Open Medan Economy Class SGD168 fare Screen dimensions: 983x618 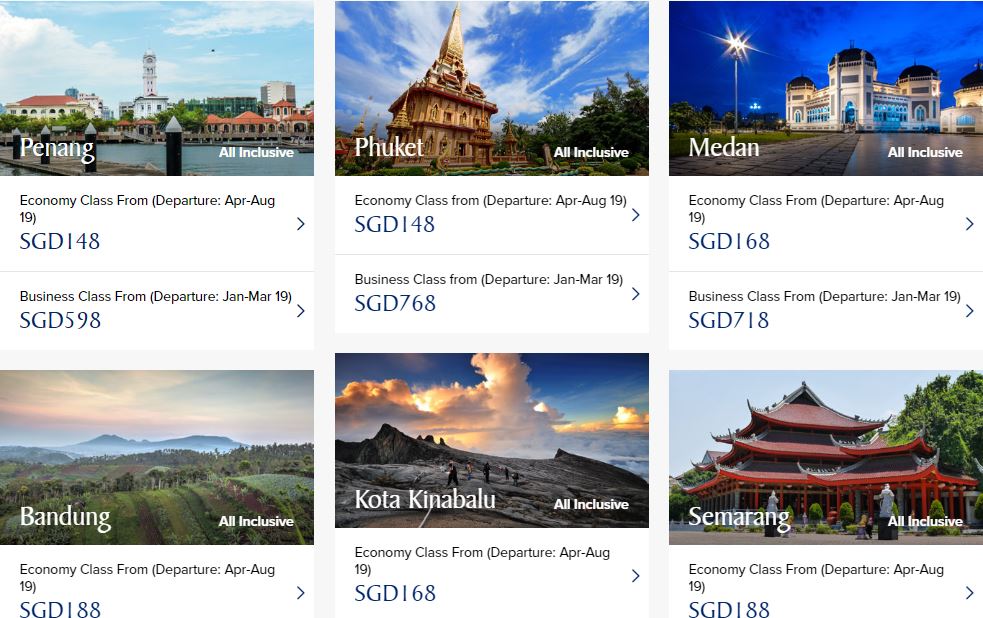pos(825,224)
